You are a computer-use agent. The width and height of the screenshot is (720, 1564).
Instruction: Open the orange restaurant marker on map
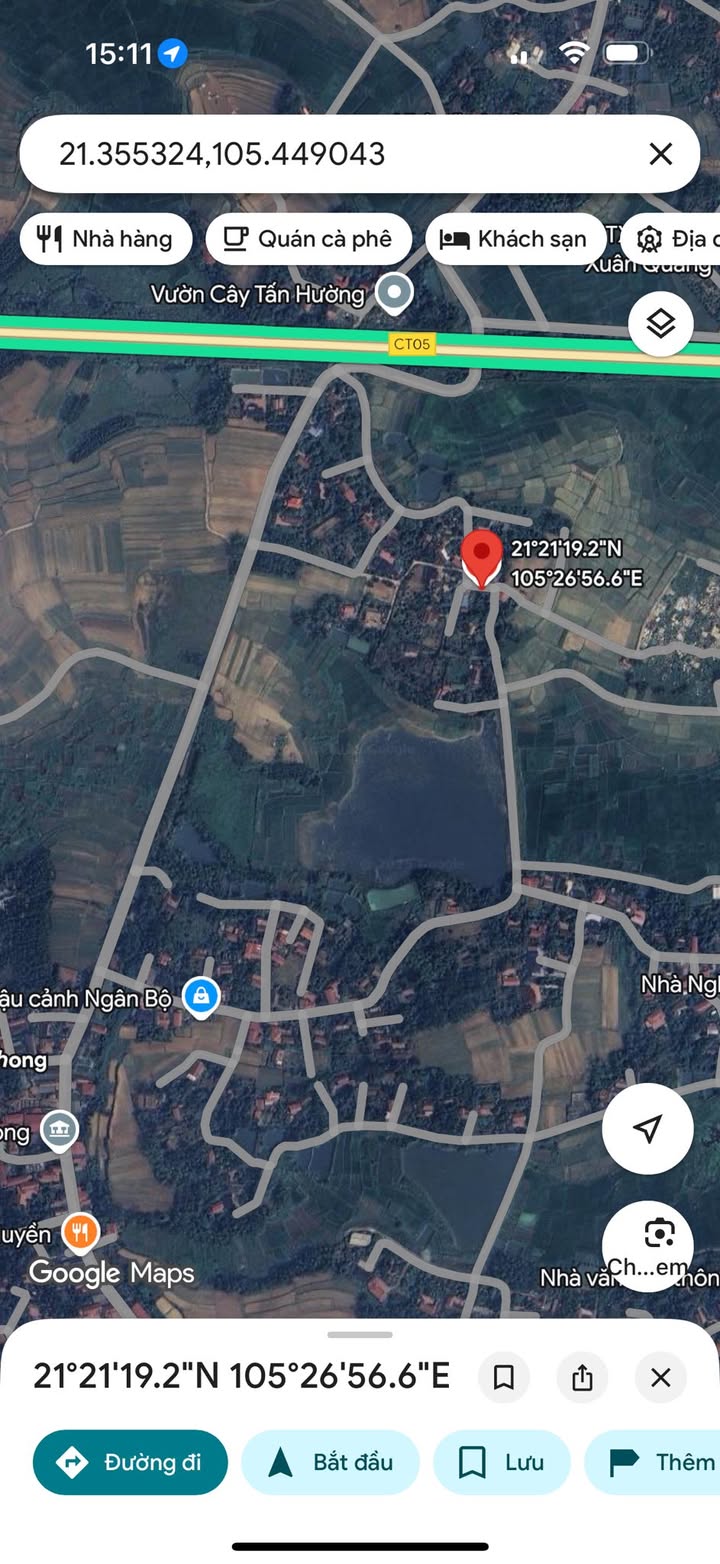coord(80,1232)
